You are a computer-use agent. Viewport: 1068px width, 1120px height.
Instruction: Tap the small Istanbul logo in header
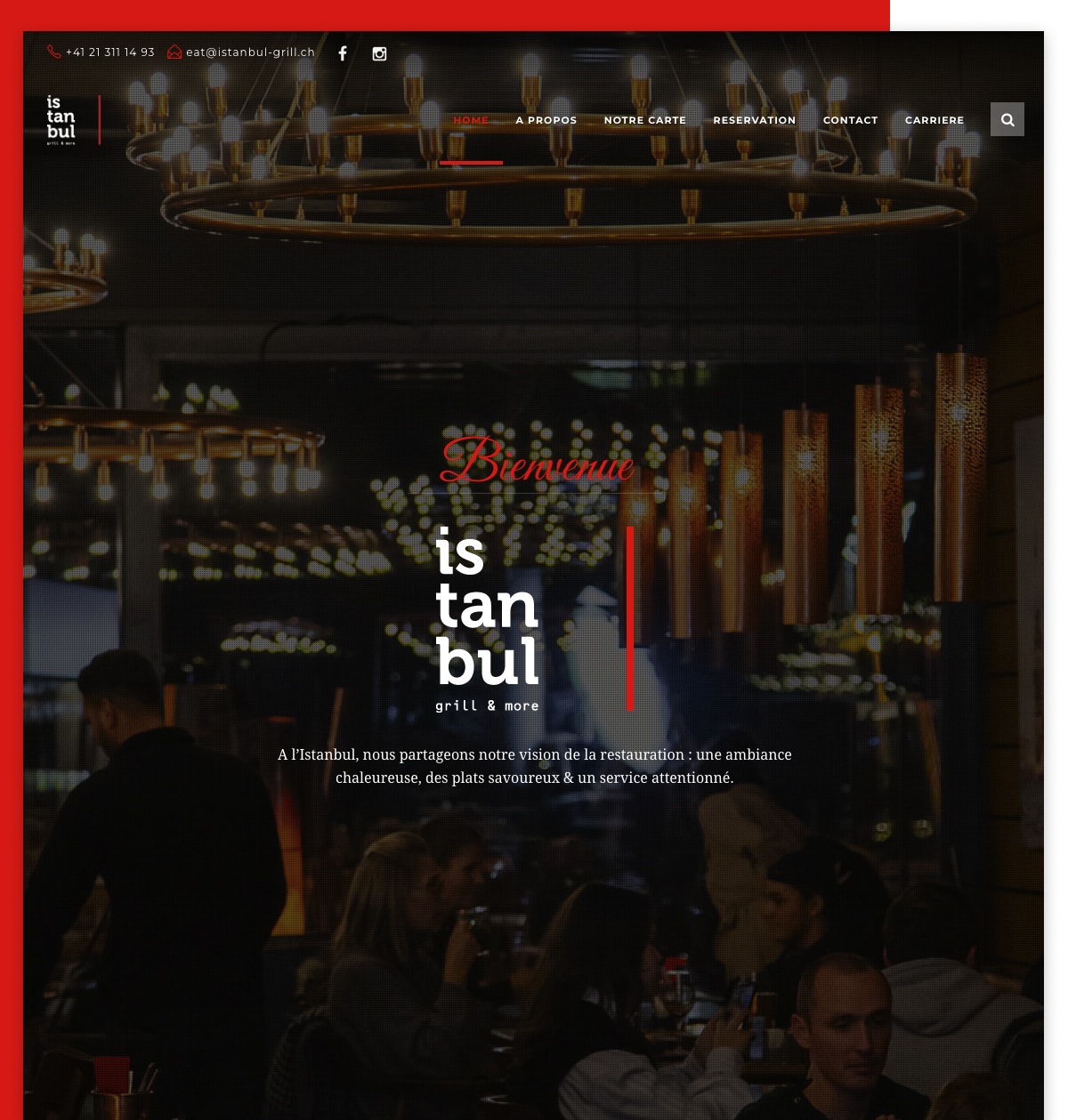[61, 119]
